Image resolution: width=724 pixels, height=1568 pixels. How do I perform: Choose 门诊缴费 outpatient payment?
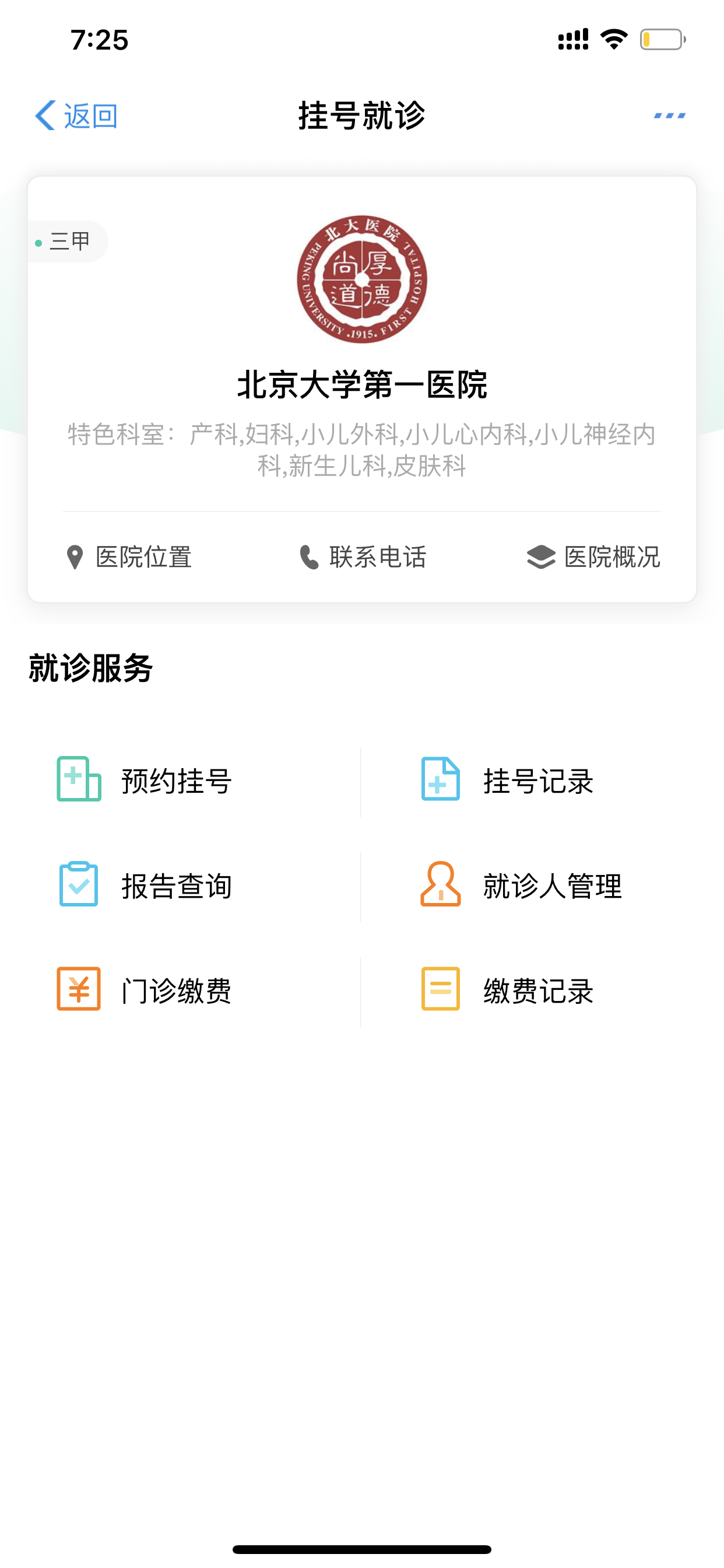tap(144, 990)
